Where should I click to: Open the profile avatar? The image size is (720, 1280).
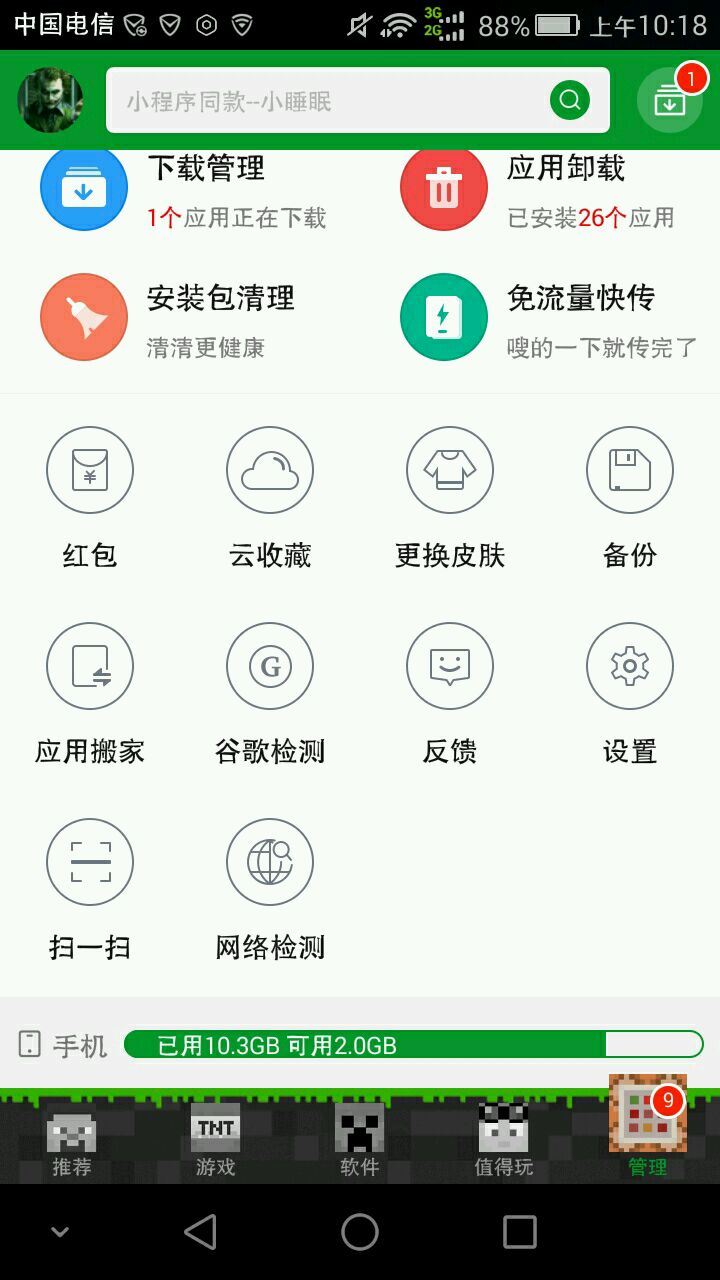tap(50, 100)
